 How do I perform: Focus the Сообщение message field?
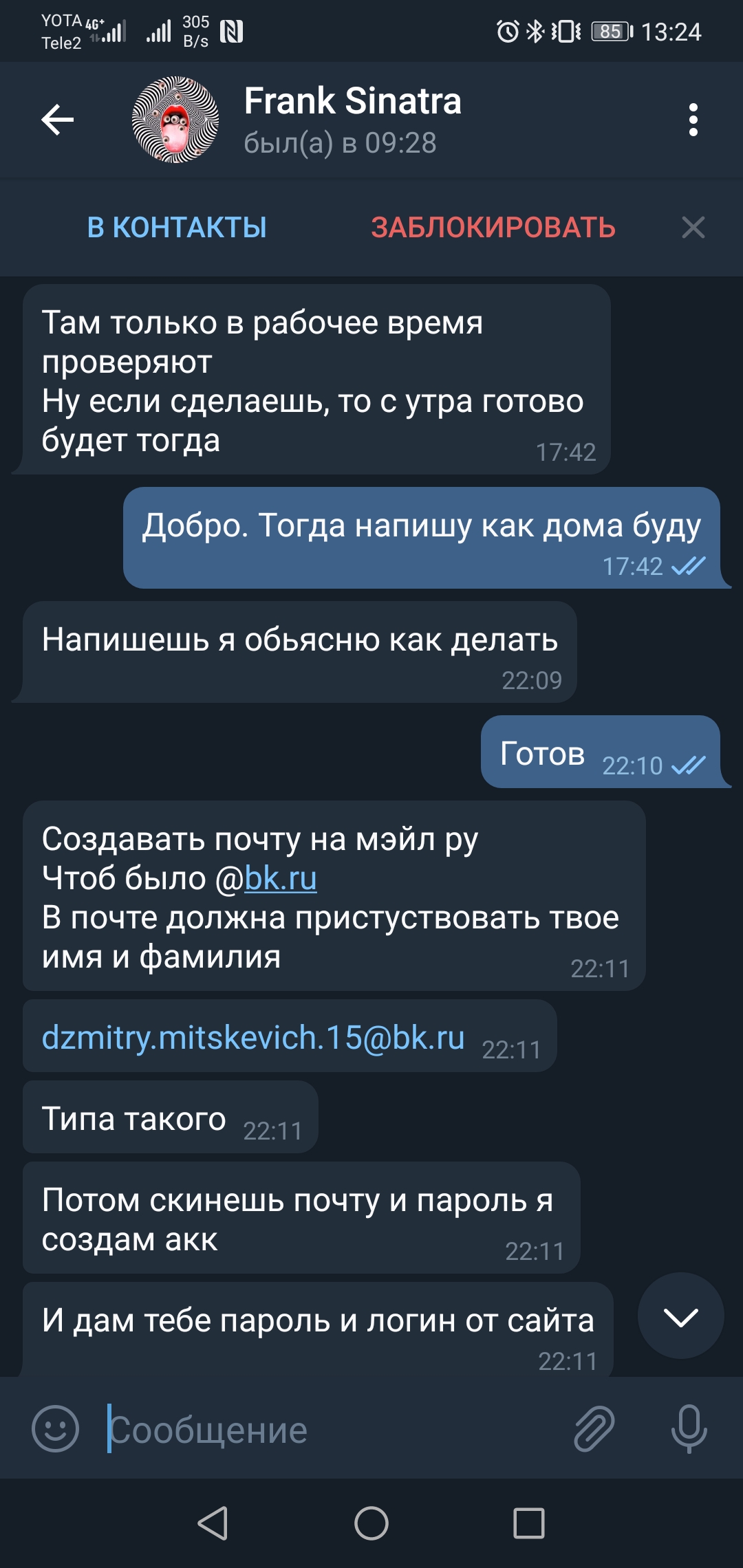point(330,1430)
